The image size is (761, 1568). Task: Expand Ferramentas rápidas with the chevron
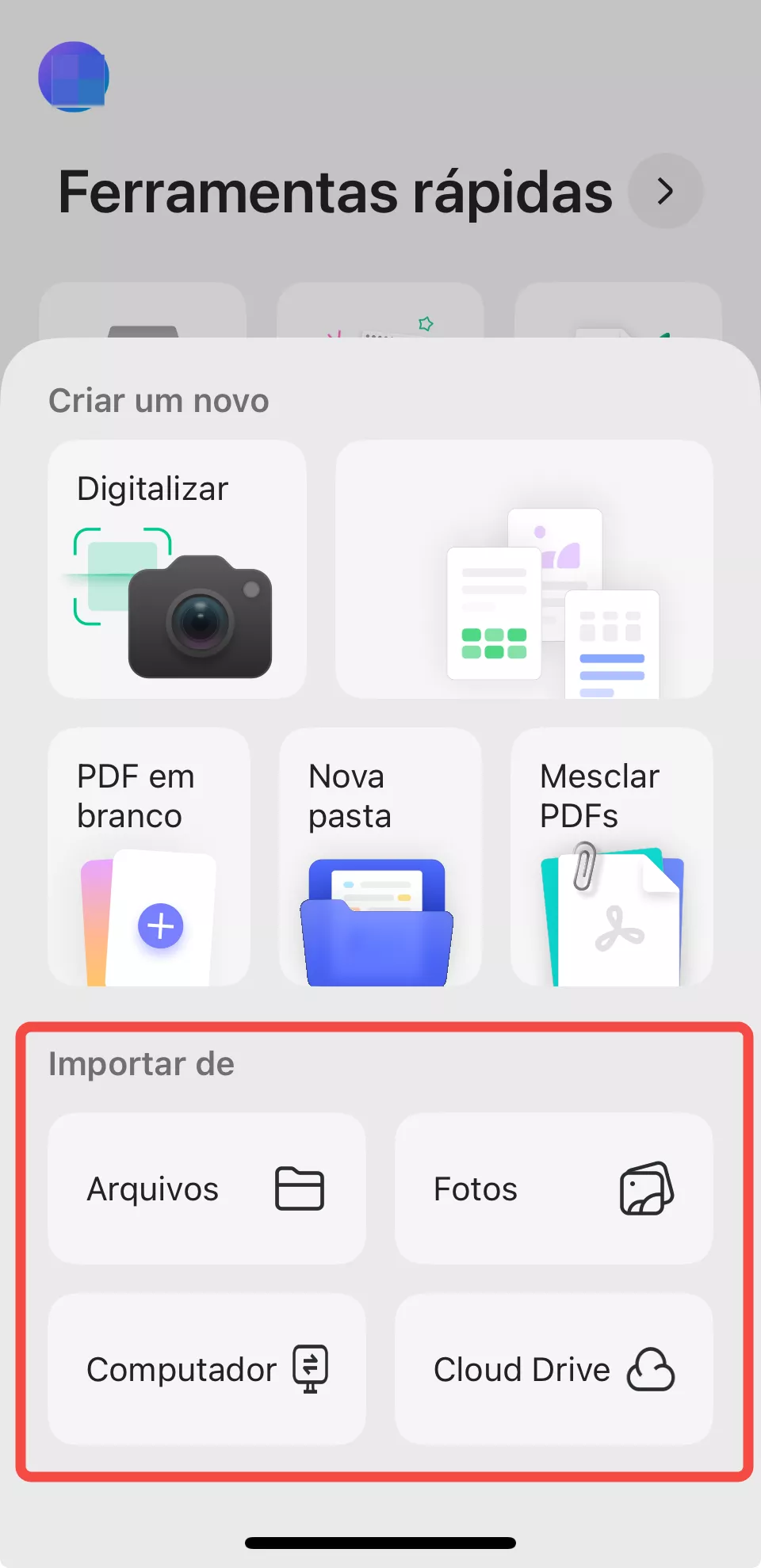(664, 191)
